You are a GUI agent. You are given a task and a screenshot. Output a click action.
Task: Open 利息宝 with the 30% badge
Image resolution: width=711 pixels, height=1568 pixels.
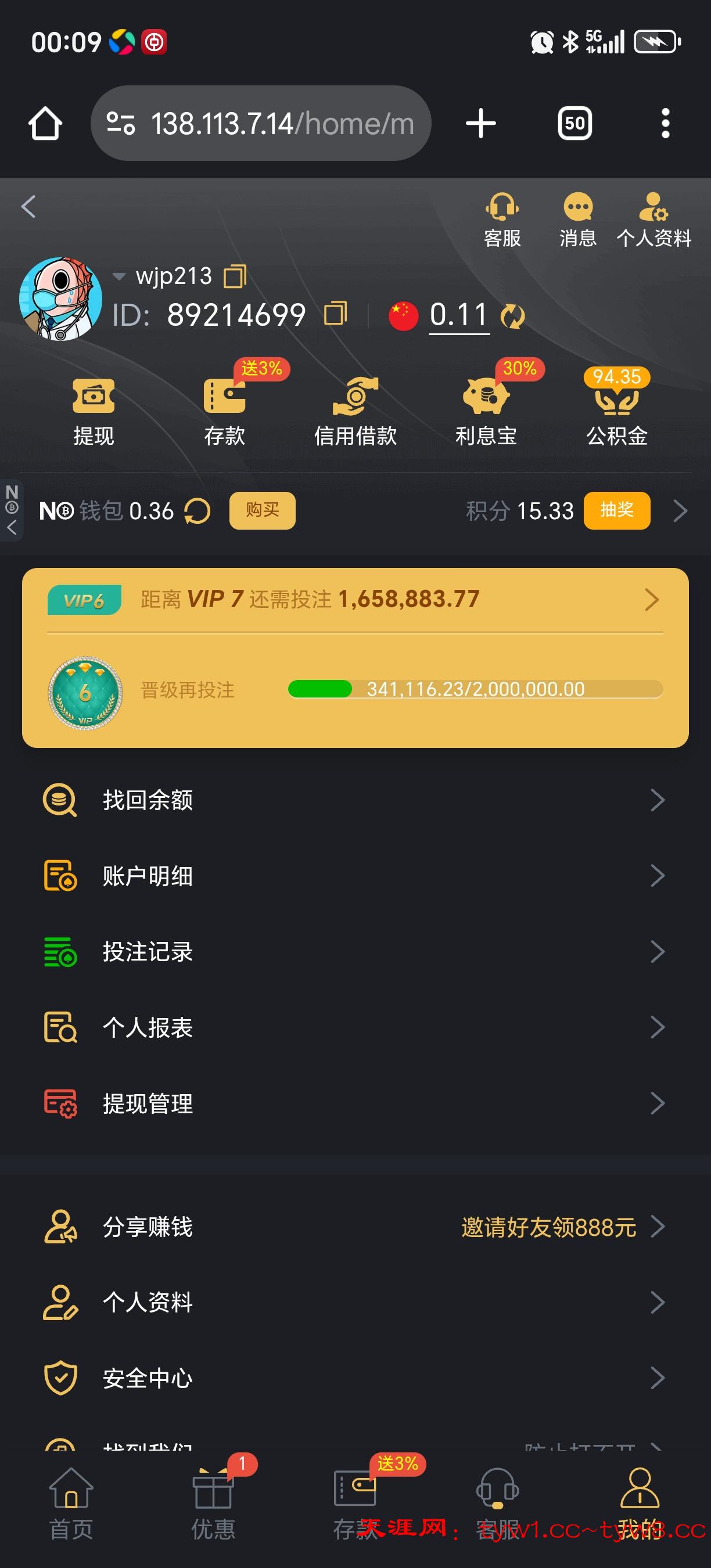coord(486,405)
